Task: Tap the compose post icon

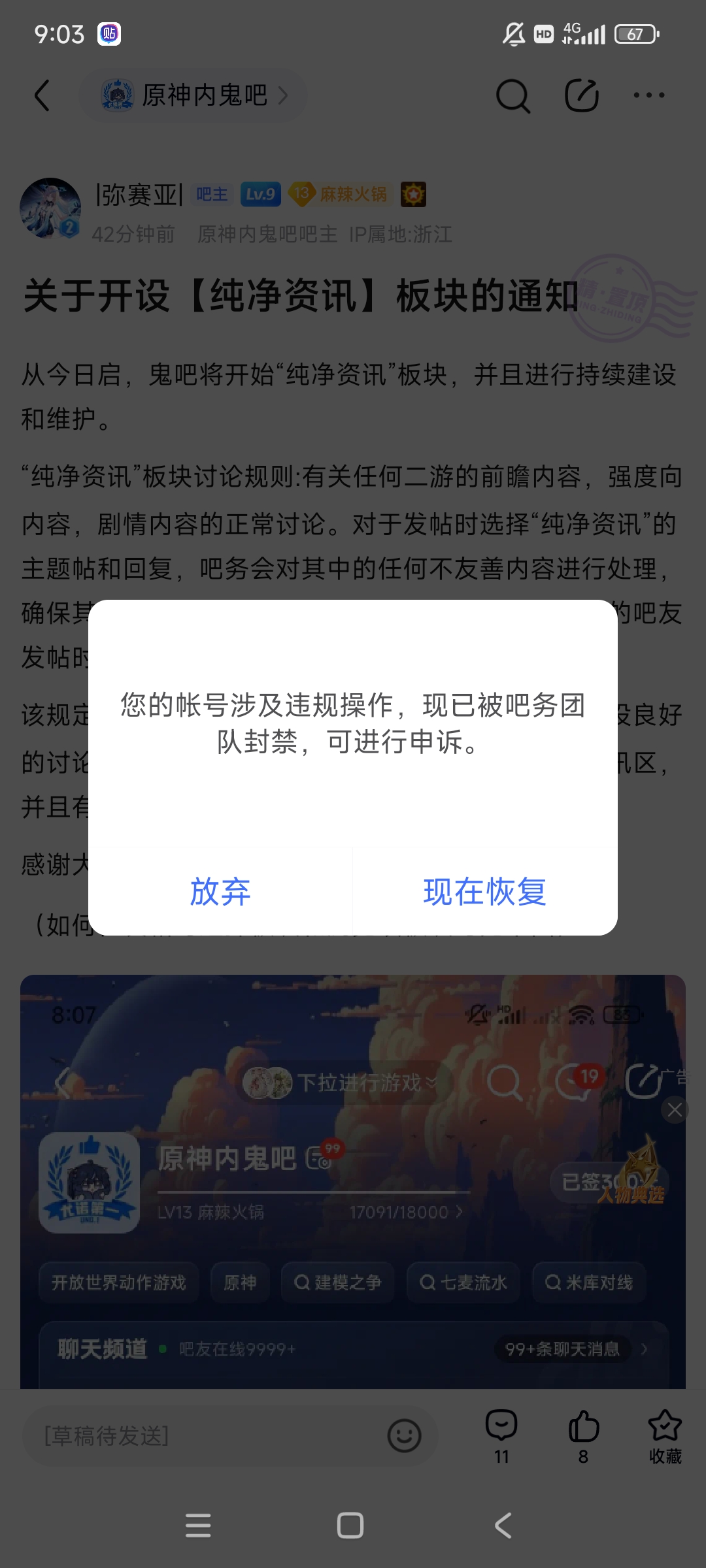Action: pyautogui.click(x=581, y=95)
